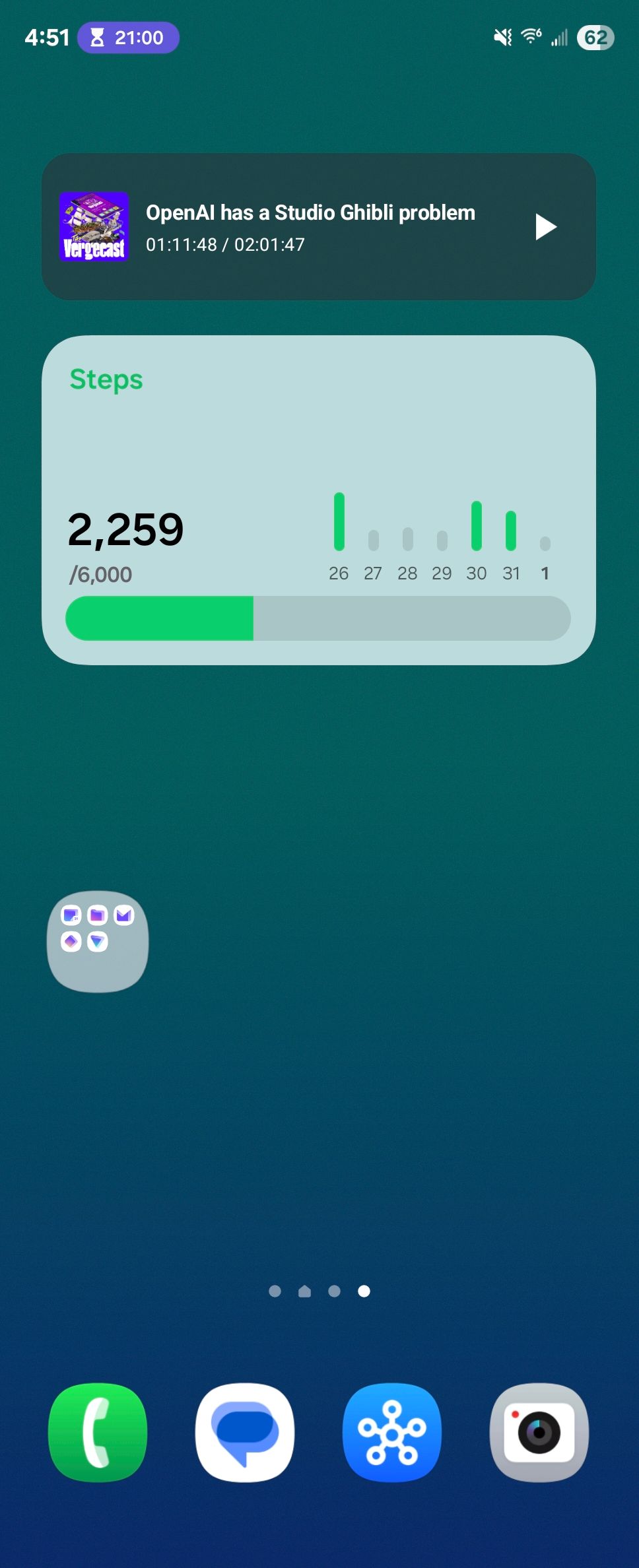Play the Vergecast podcast episode
Image resolution: width=639 pixels, height=1568 pixels.
point(545,227)
